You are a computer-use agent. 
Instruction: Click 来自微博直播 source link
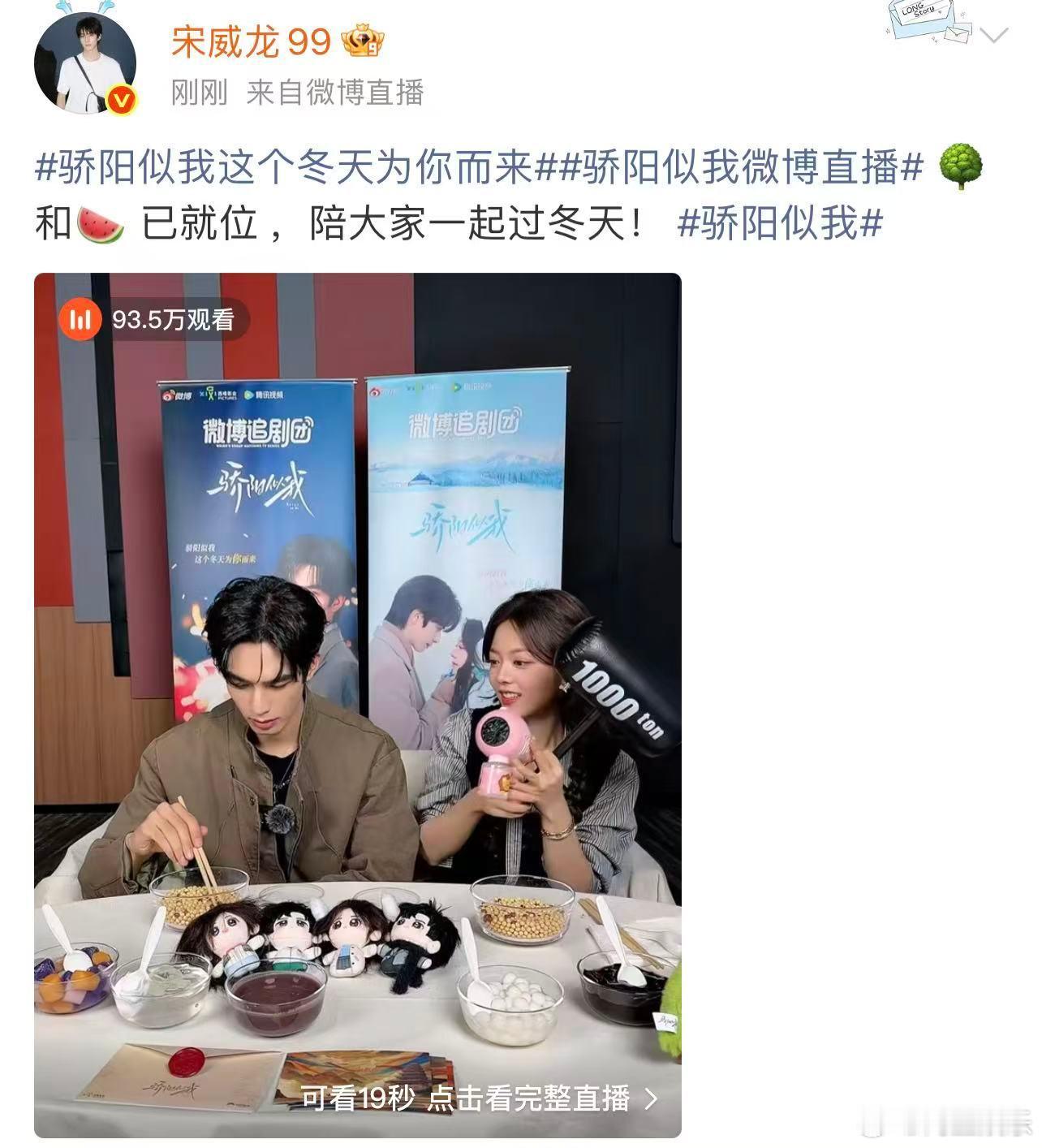[x=339, y=93]
